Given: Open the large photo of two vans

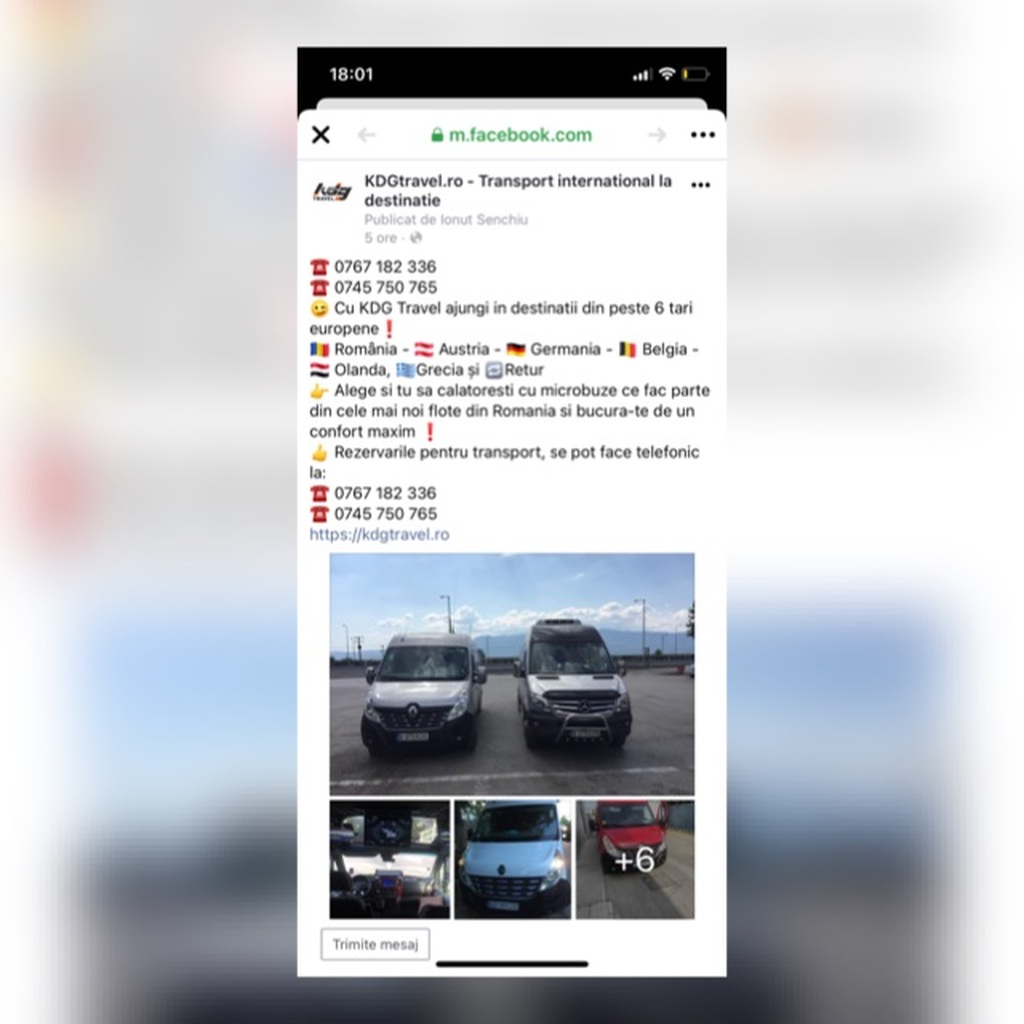Looking at the screenshot, I should click(x=512, y=674).
